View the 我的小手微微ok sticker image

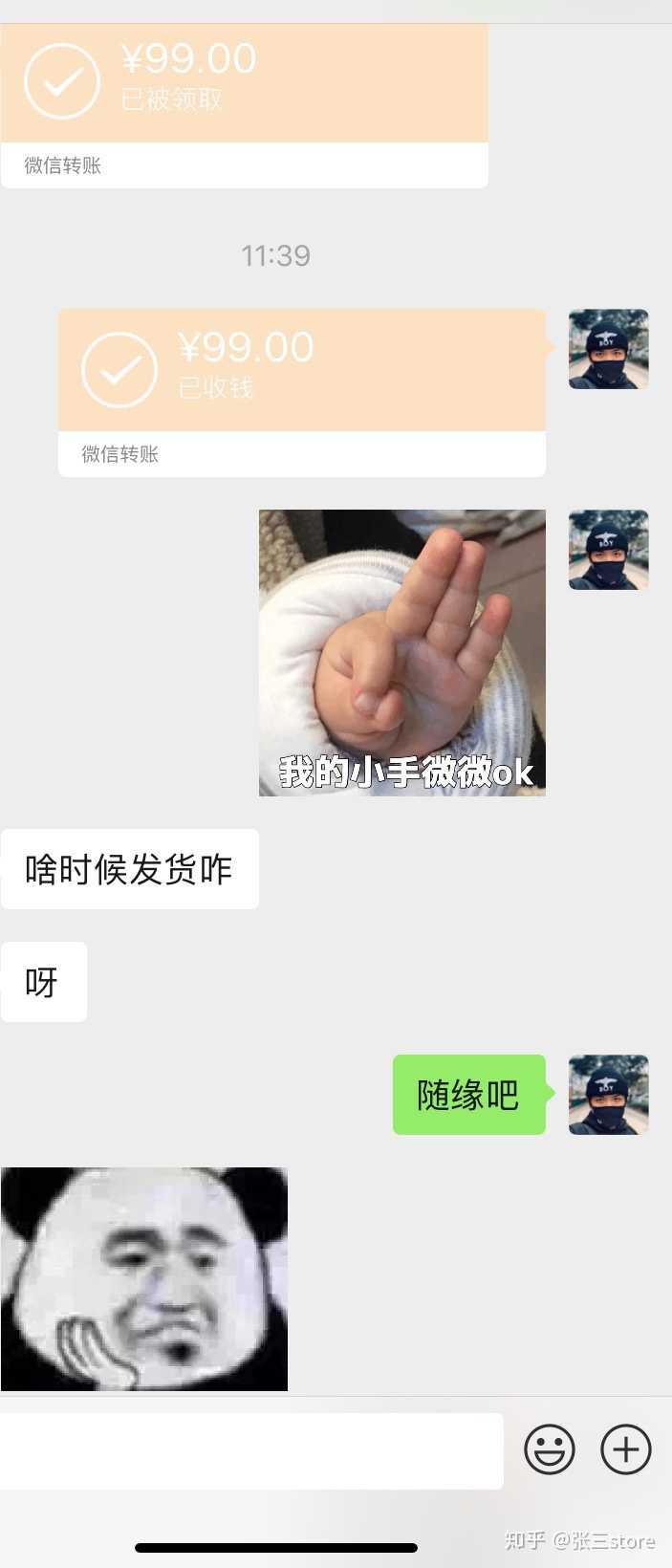coord(401,652)
